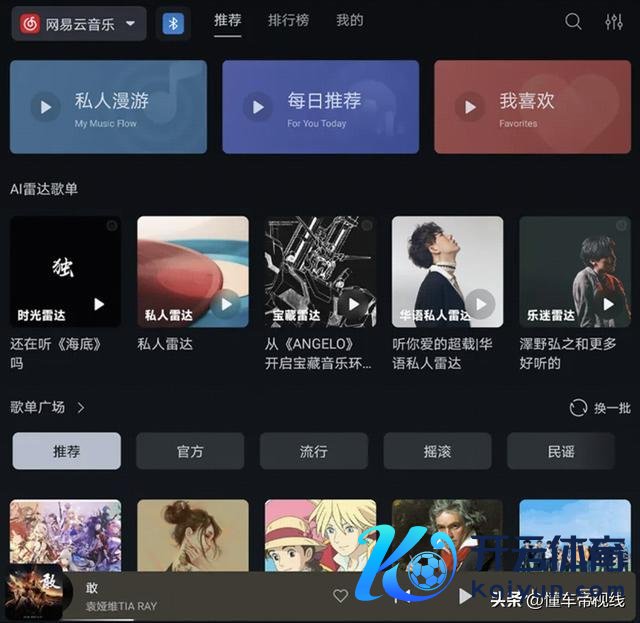Open the equalizer settings icon
Image resolution: width=640 pixels, height=623 pixels.
click(614, 21)
